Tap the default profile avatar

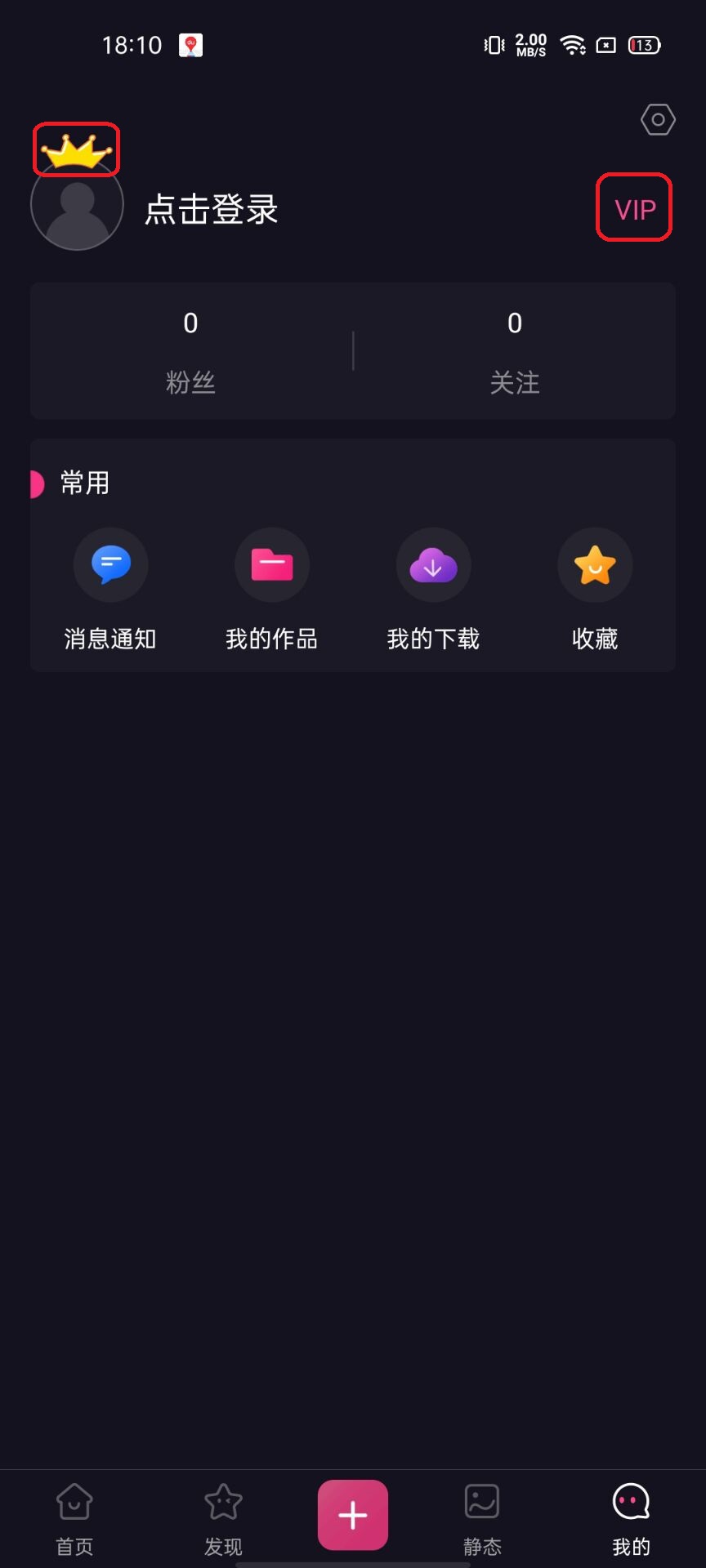(x=77, y=204)
